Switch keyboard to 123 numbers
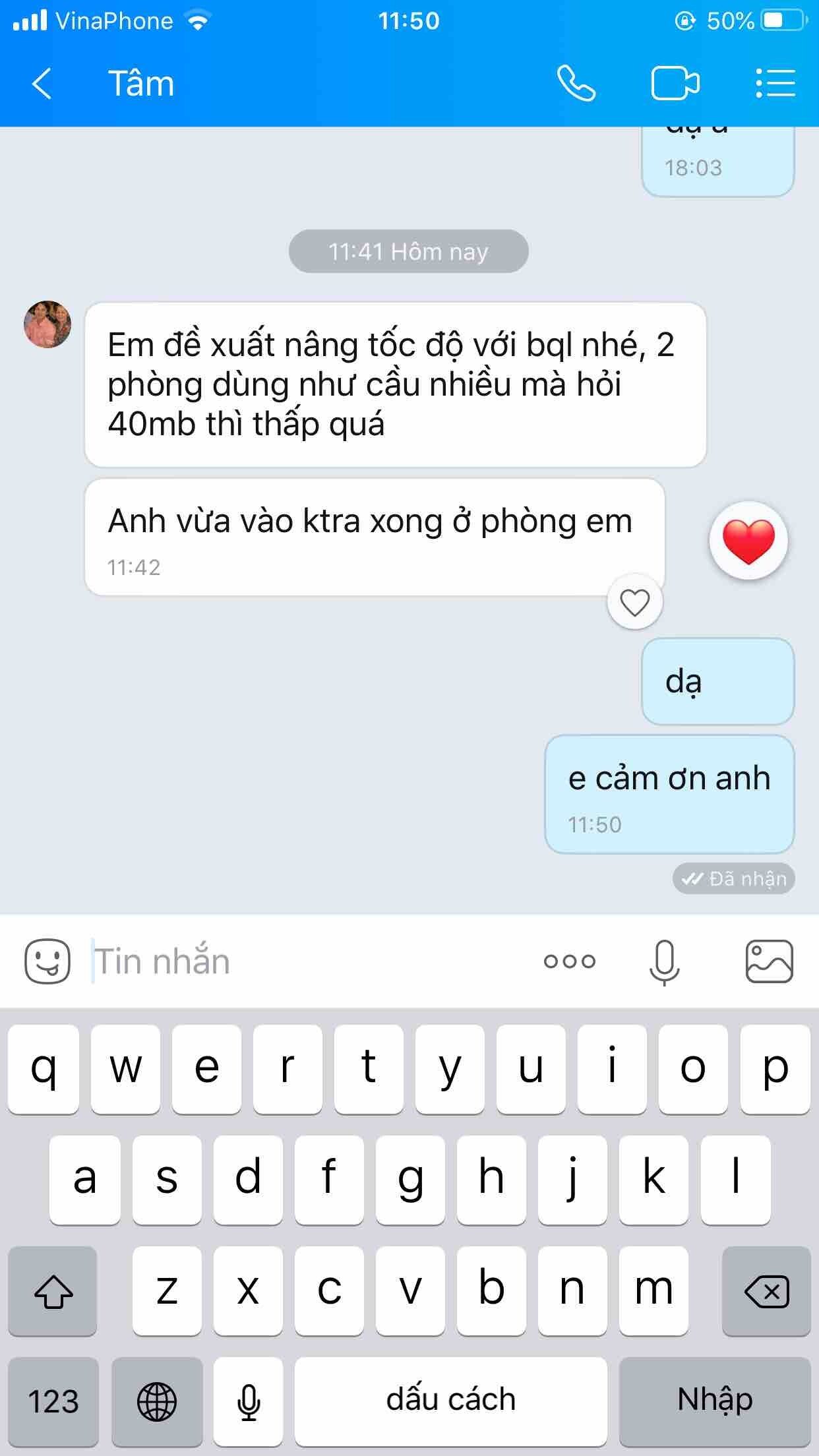Image resolution: width=819 pixels, height=1456 pixels. [53, 1401]
